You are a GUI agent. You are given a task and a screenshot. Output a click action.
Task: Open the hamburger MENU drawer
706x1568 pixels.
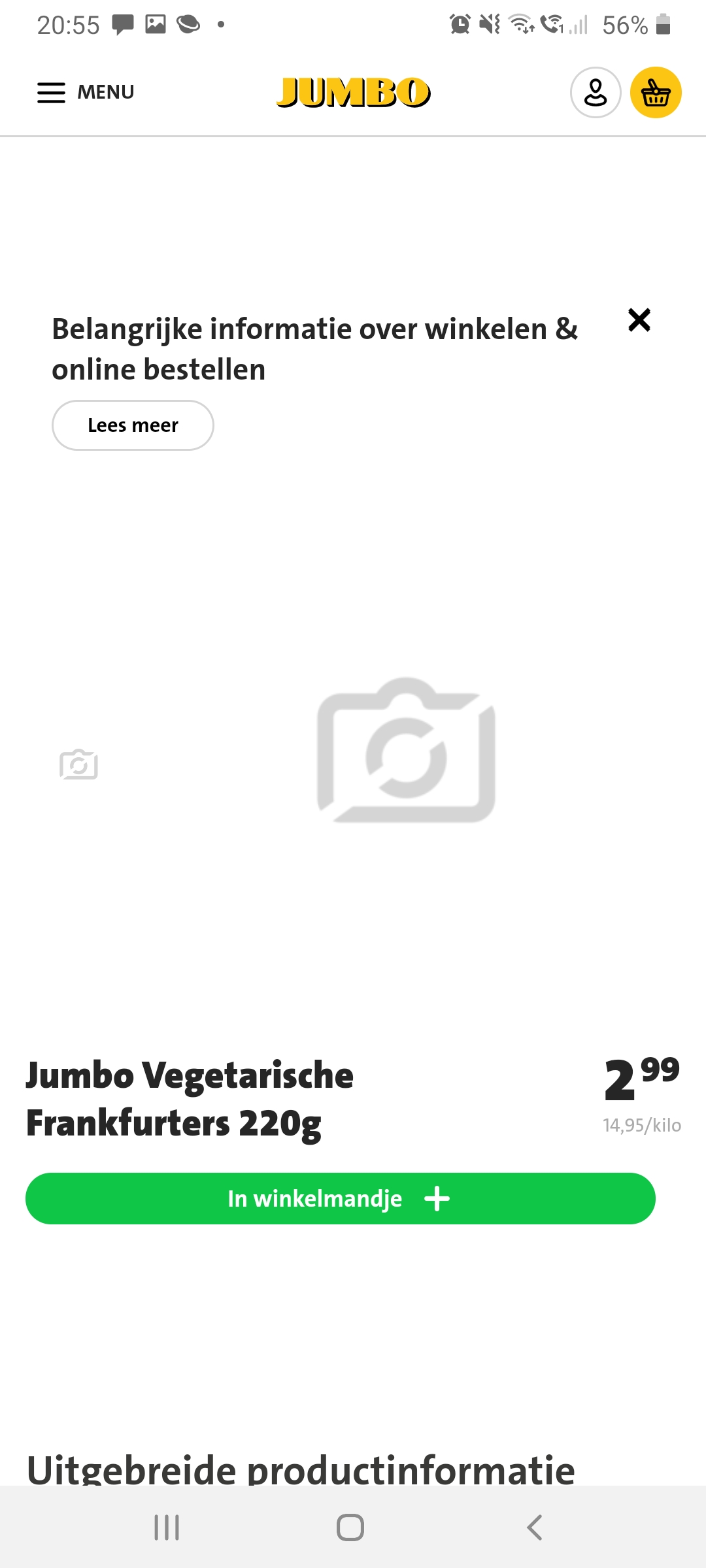[x=86, y=92]
